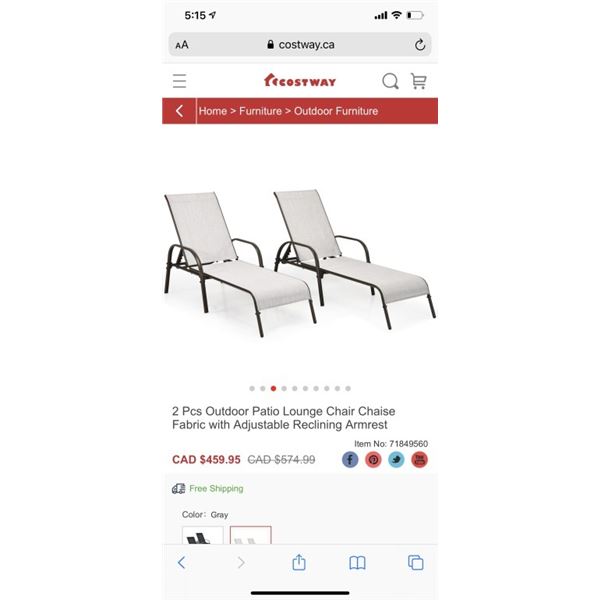
Task: View the lounge chair product image
Action: click(x=299, y=260)
